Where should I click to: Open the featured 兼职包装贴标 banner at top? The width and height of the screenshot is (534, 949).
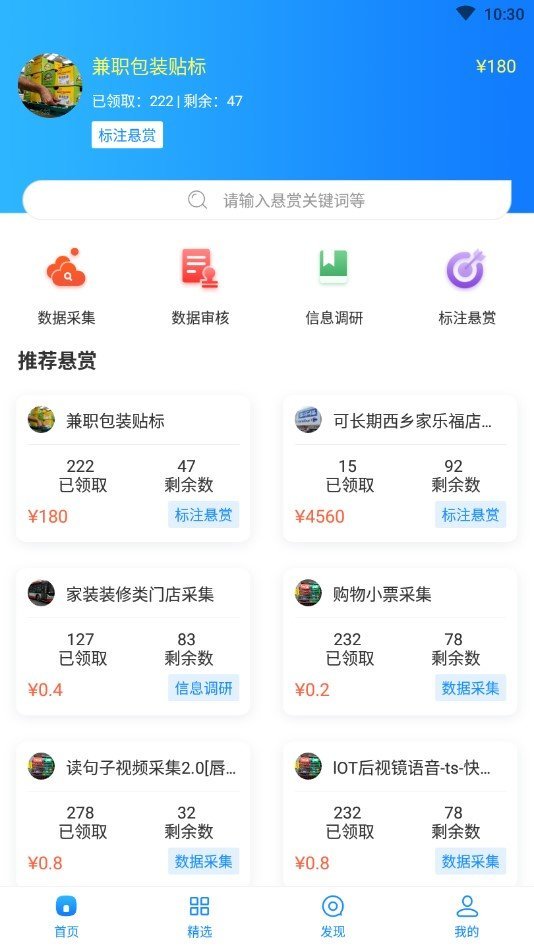pos(267,100)
